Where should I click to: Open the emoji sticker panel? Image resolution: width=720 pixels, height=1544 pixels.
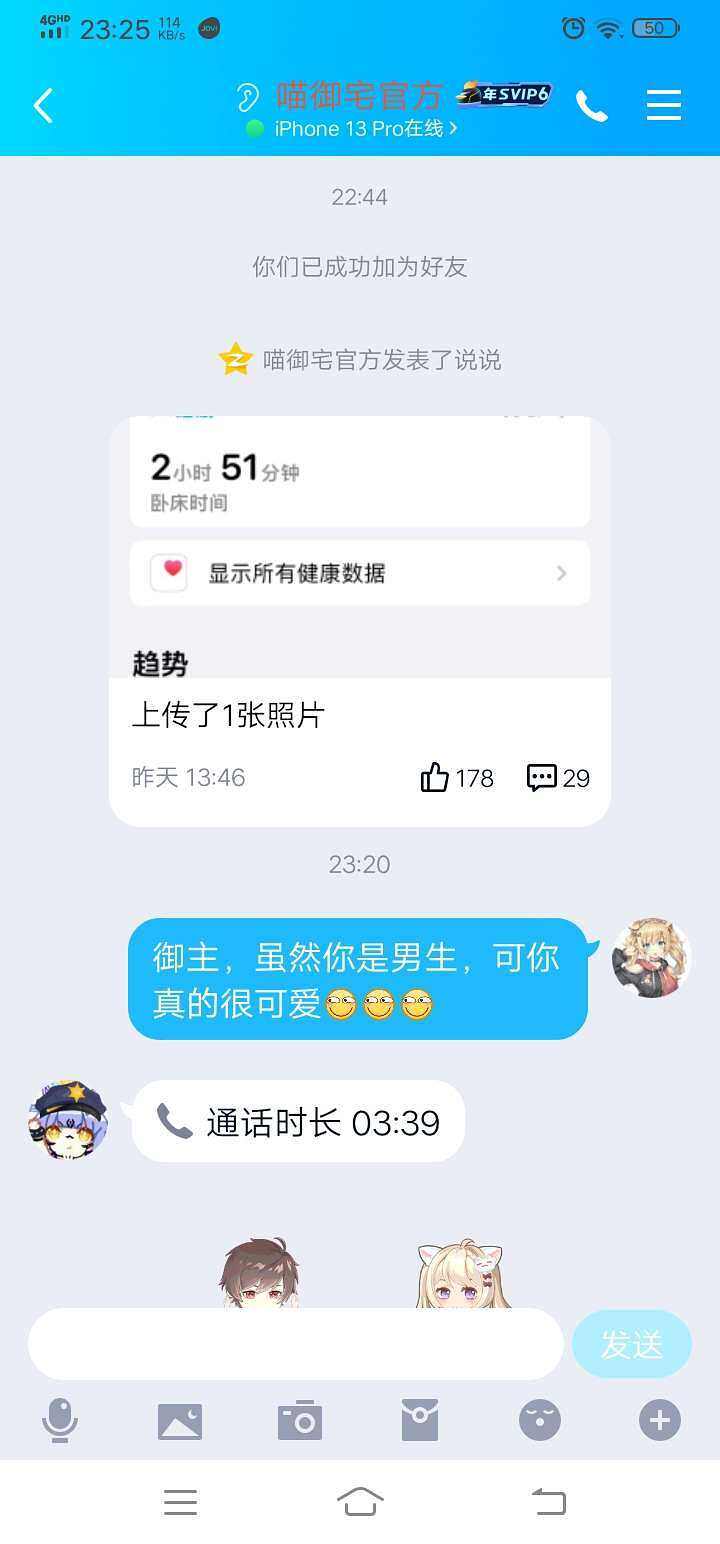[x=540, y=1420]
